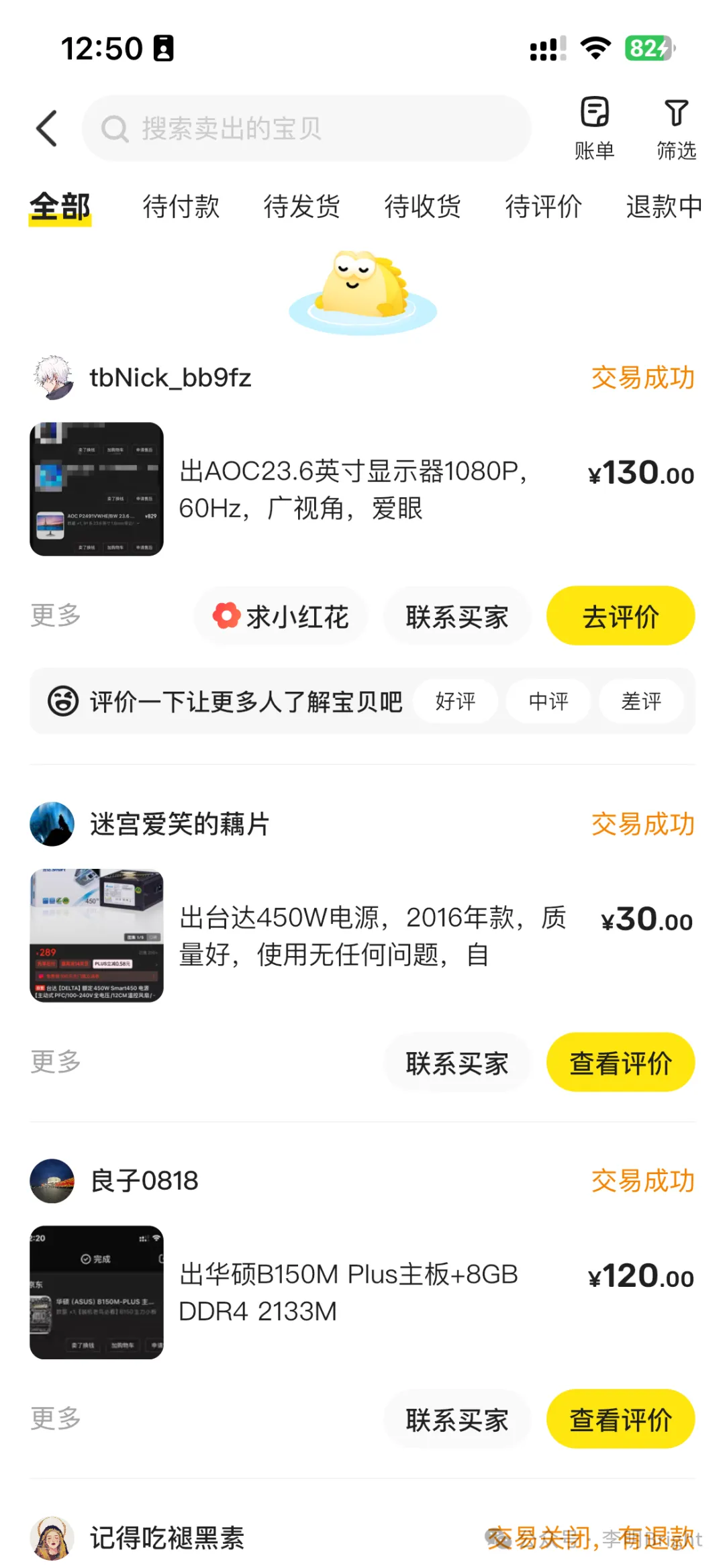The width and height of the screenshot is (725, 1568).
Task: Switch to the 待发货 tab
Action: click(x=302, y=207)
